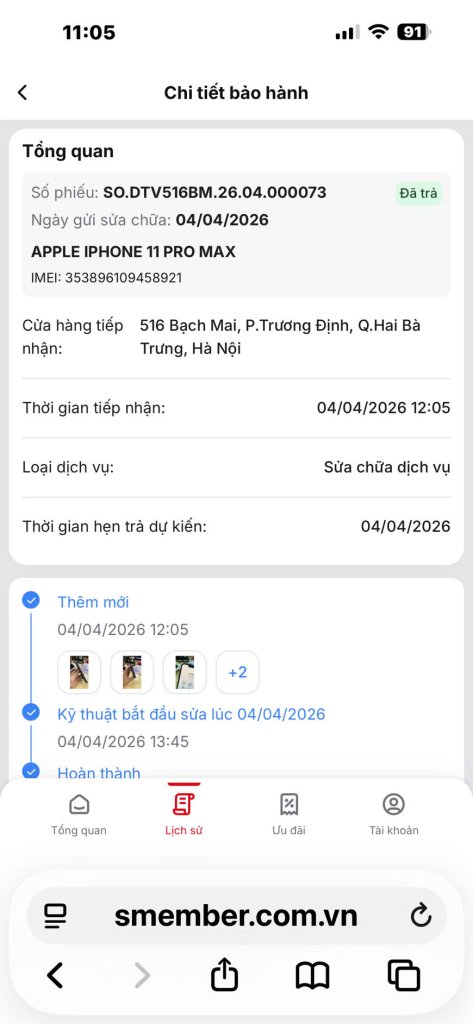
Task: Open the first attached repair photo
Action: pos(79,672)
